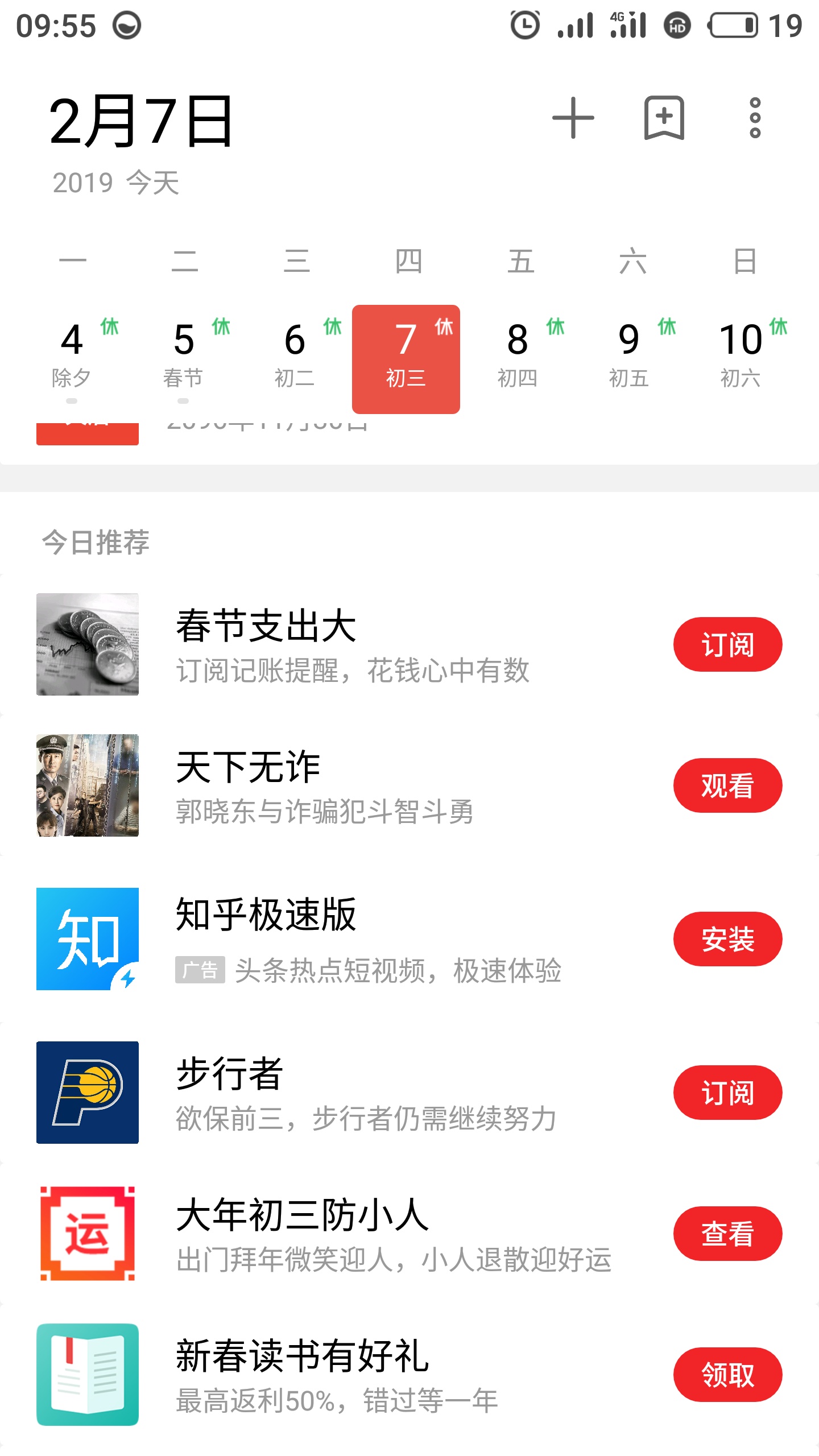Install 知乎极速版 app
819x1456 pixels.
click(727, 939)
